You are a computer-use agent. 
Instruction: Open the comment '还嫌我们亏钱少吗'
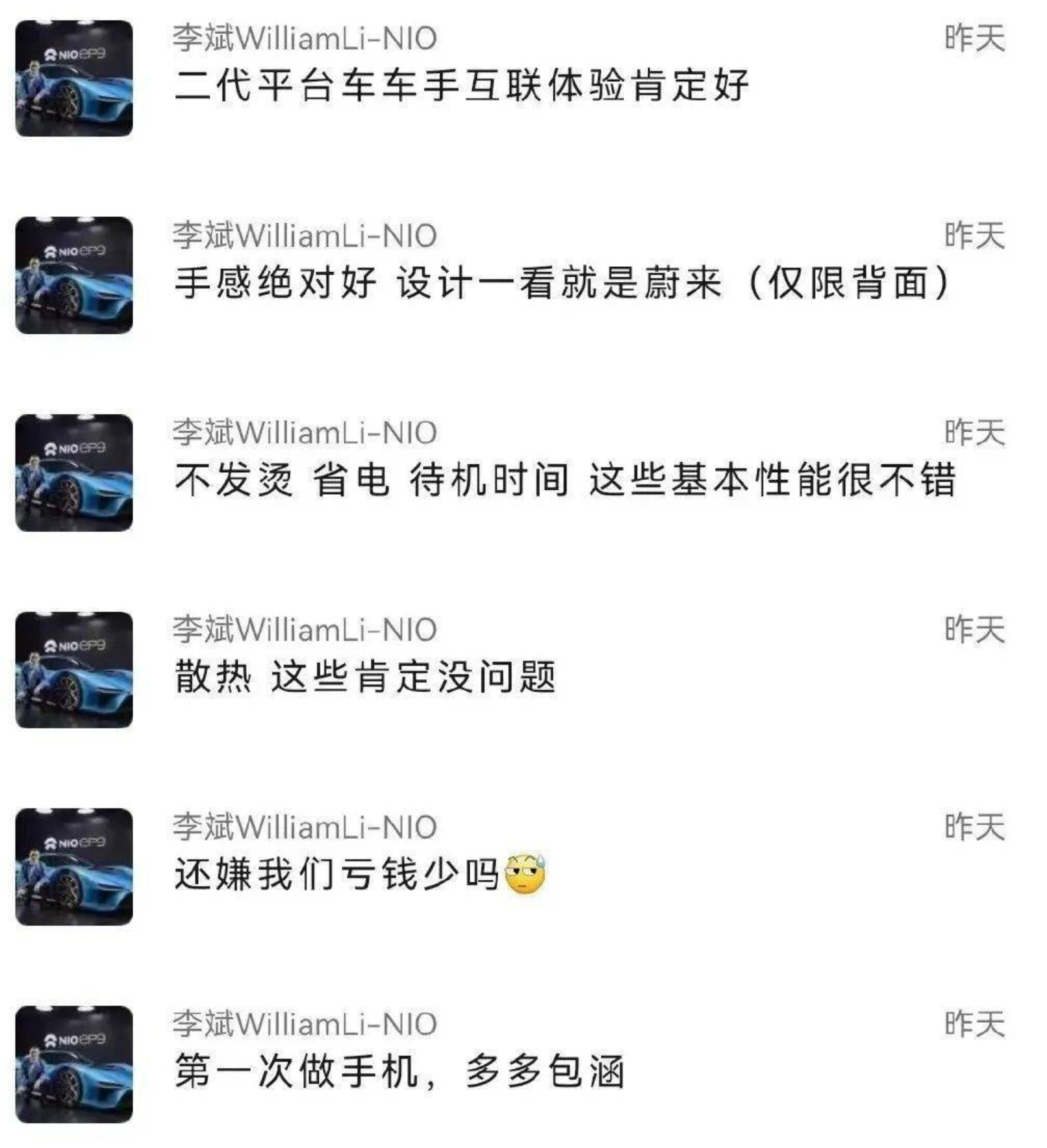point(338,874)
